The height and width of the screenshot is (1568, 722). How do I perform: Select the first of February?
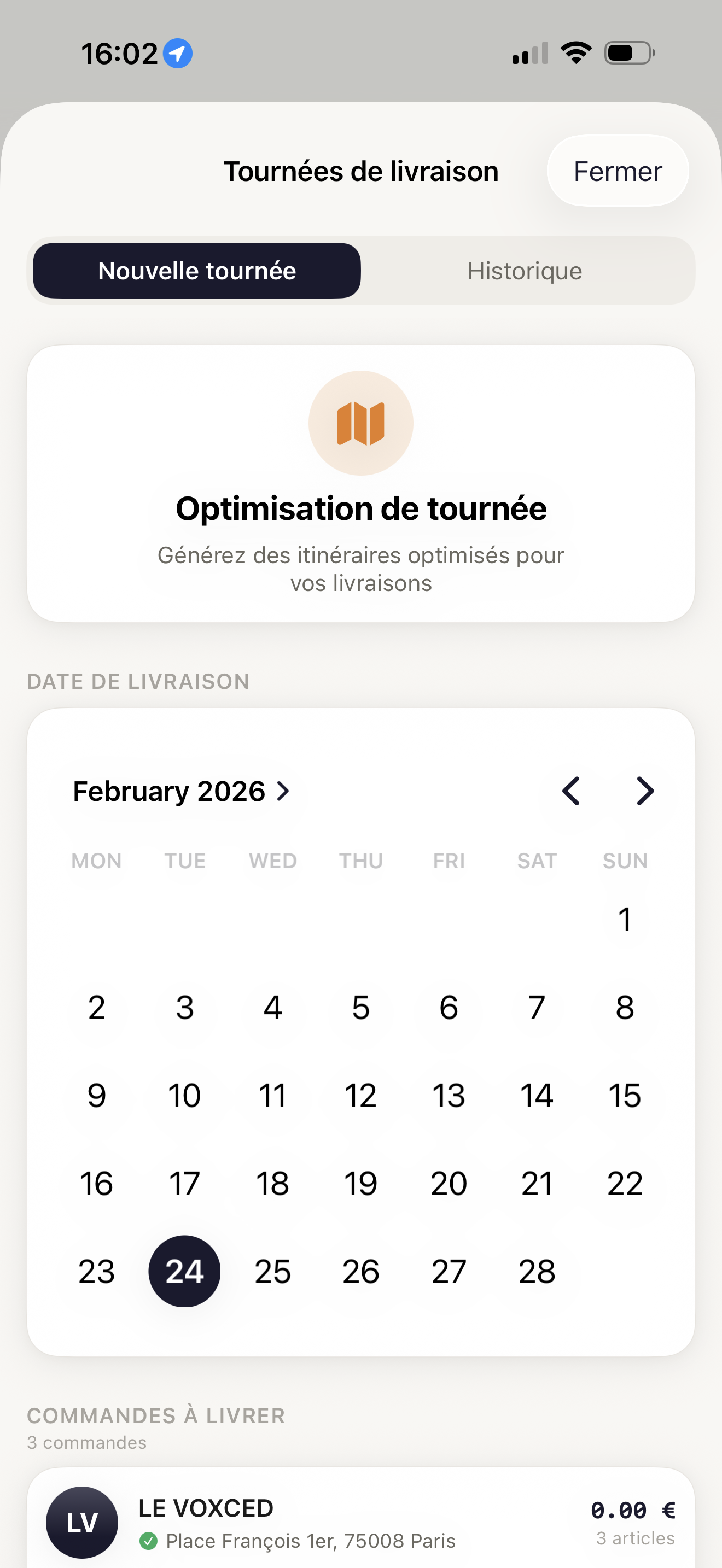pos(624,920)
